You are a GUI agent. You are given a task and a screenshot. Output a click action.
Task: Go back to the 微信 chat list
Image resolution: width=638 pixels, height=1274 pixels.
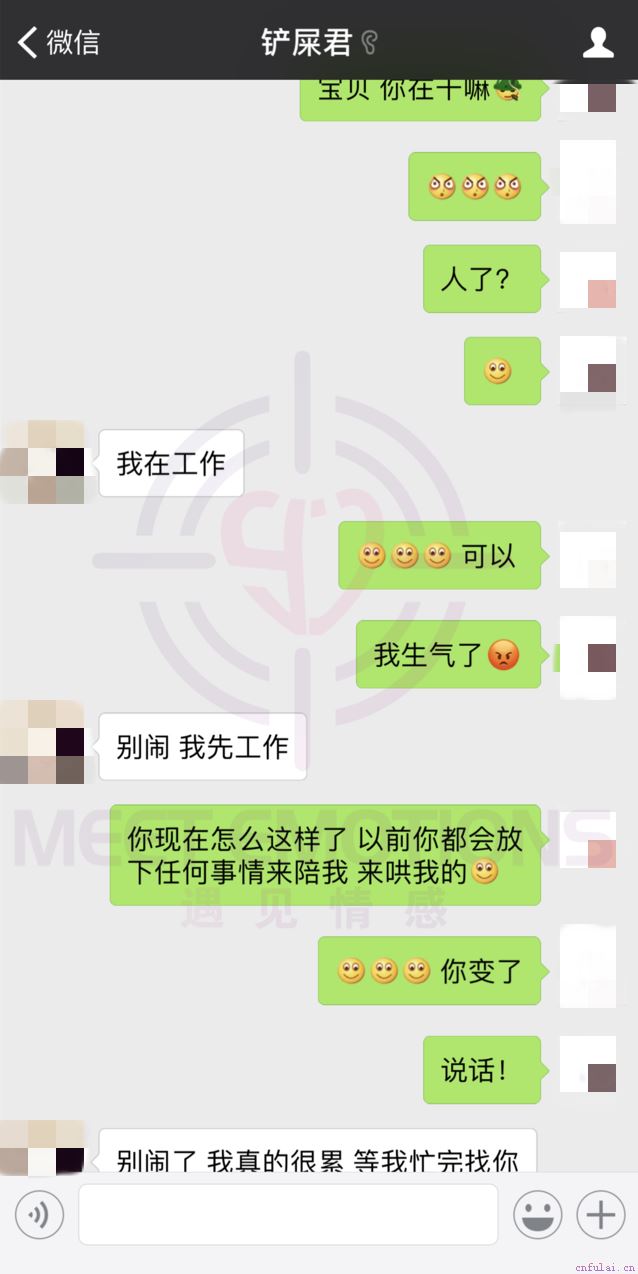58,42
